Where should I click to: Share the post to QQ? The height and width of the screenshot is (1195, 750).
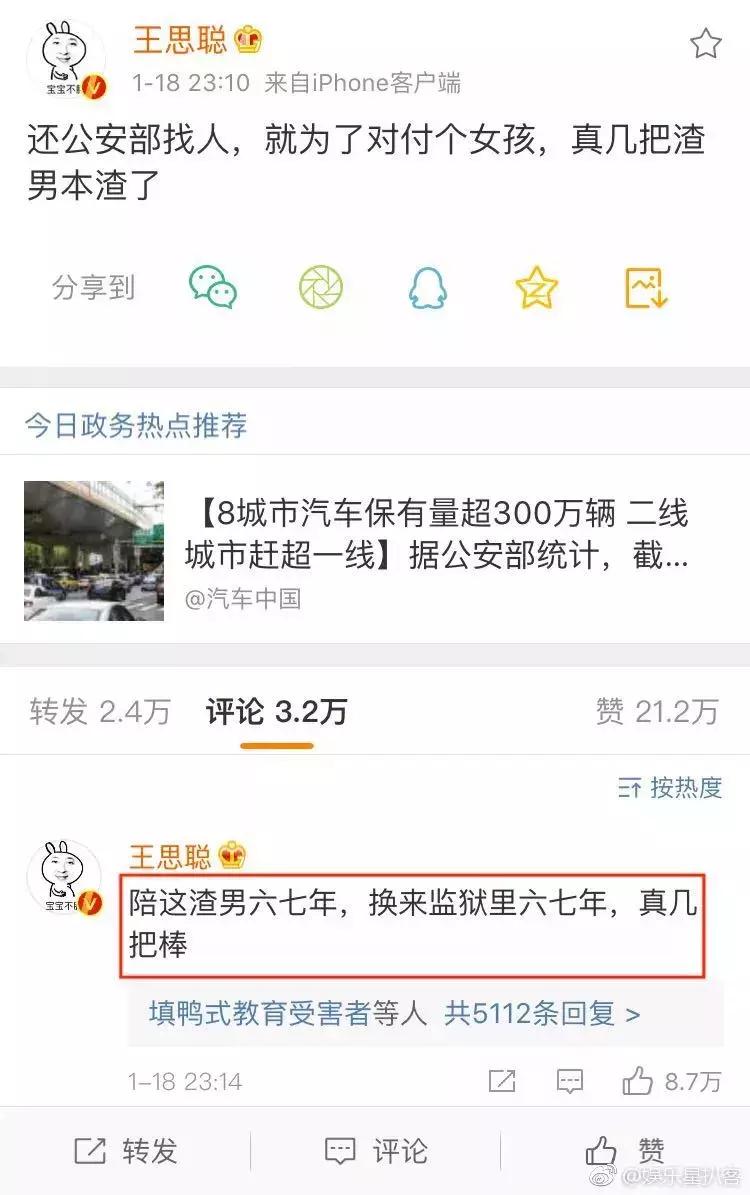coord(428,287)
